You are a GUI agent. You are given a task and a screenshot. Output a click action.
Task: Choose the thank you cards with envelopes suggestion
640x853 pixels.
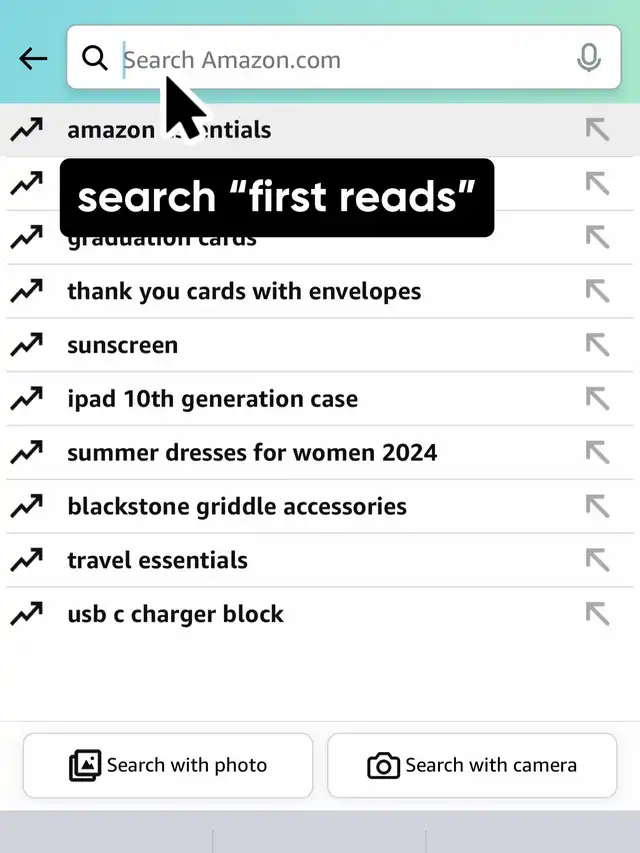(x=244, y=292)
